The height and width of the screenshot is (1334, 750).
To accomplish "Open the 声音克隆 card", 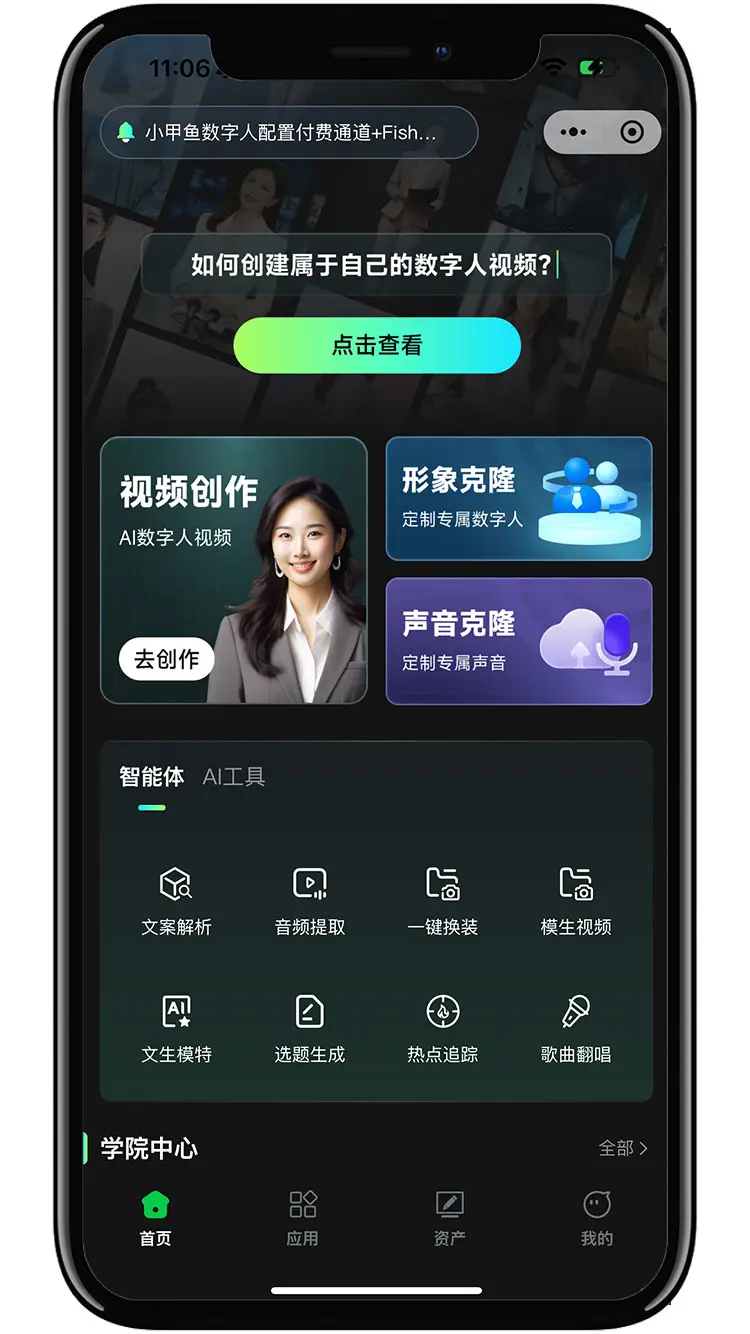I will pyautogui.click(x=518, y=641).
